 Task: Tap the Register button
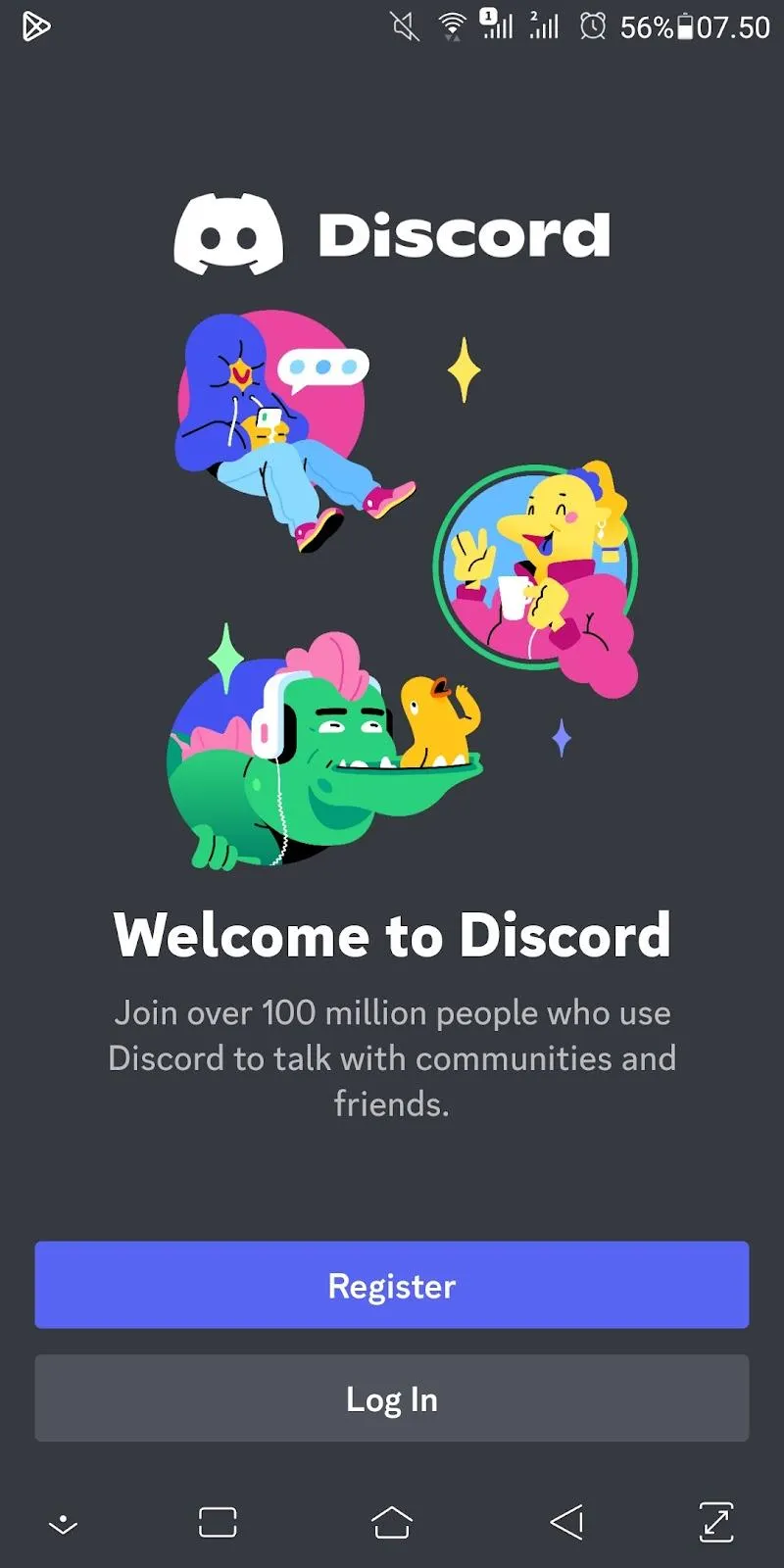click(x=392, y=1285)
